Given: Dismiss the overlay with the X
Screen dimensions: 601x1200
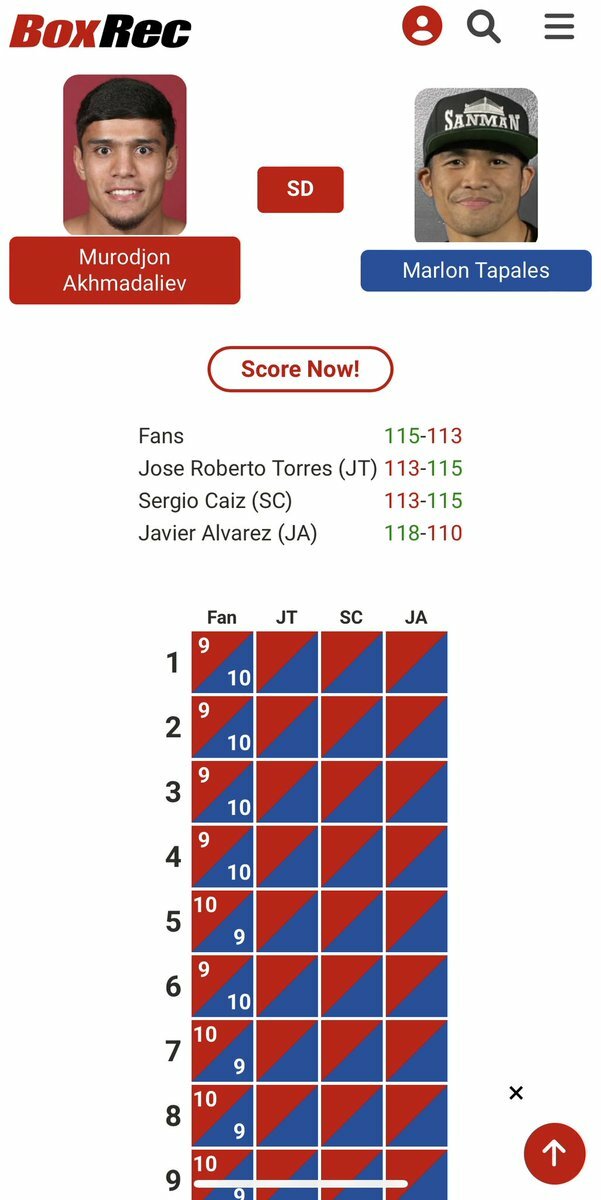Looking at the screenshot, I should click(516, 1093).
